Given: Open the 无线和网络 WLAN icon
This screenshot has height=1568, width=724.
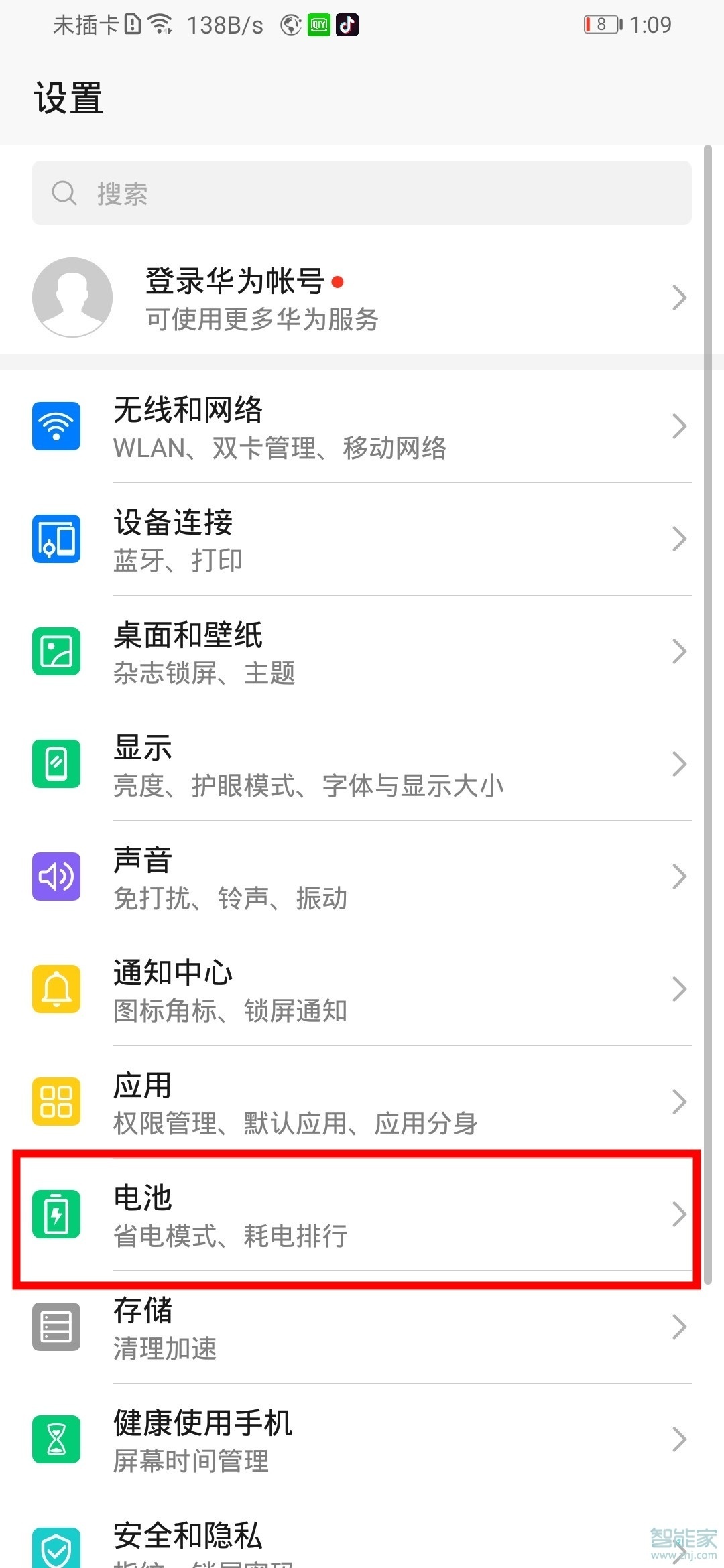Looking at the screenshot, I should point(56,426).
